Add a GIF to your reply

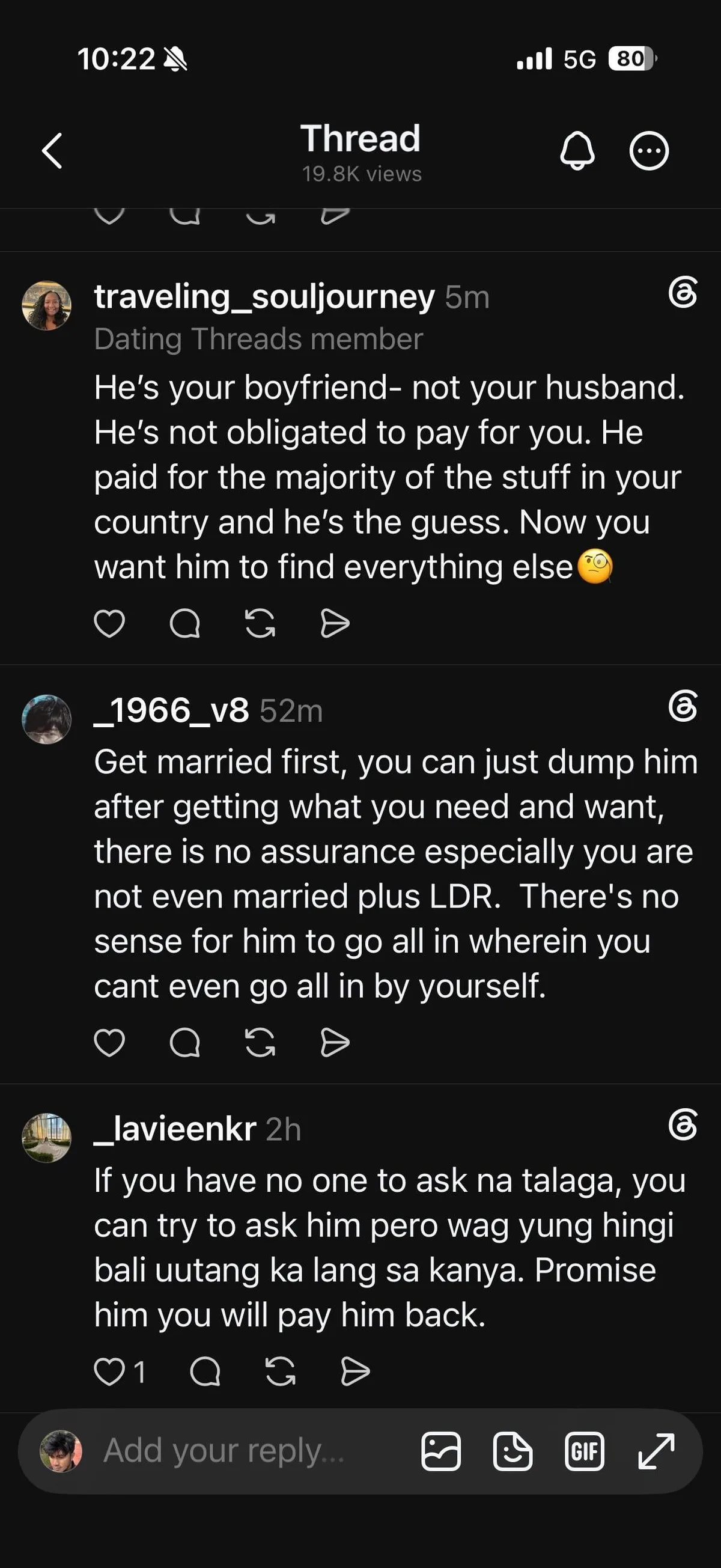585,1451
